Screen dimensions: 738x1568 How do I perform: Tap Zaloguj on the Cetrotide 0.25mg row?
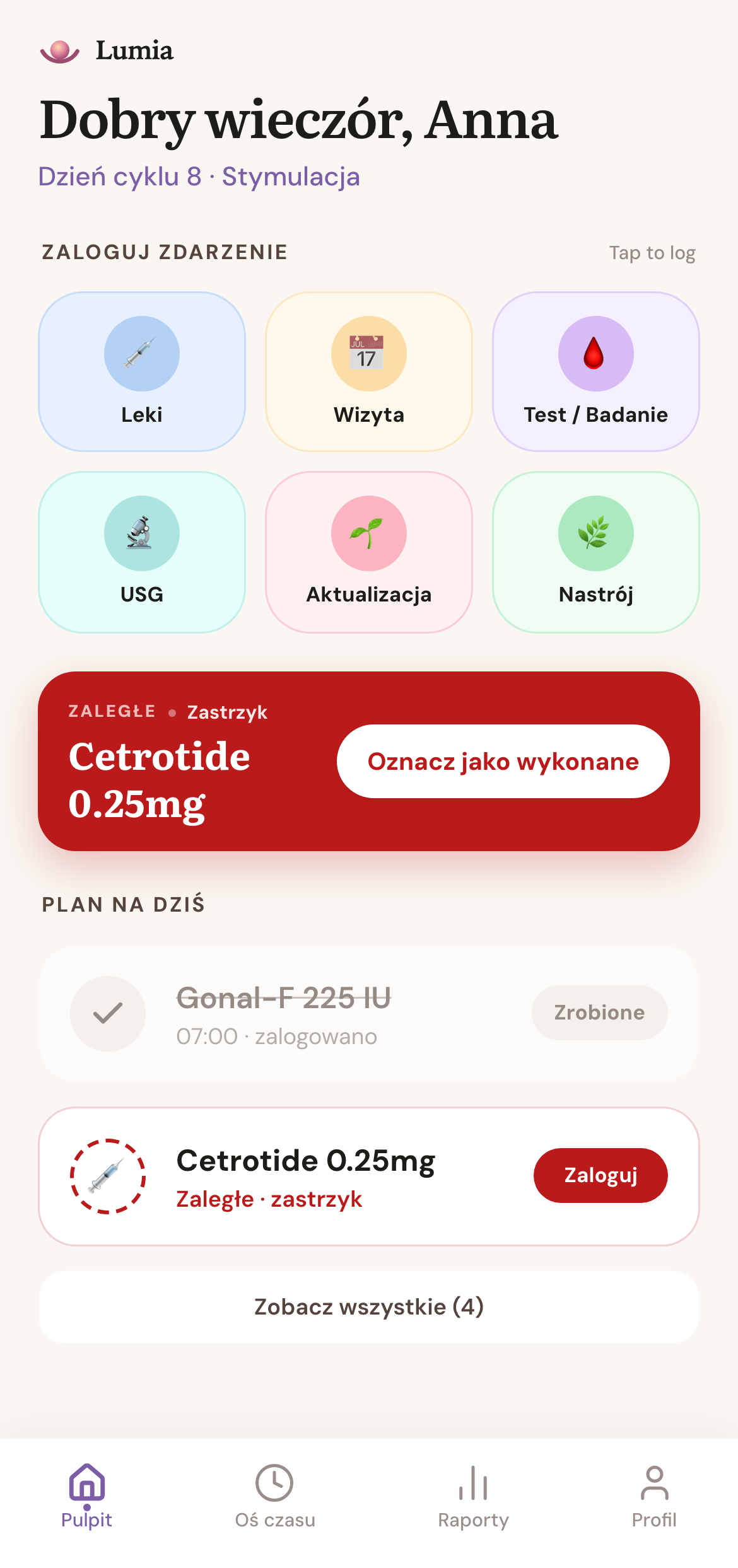(600, 1175)
